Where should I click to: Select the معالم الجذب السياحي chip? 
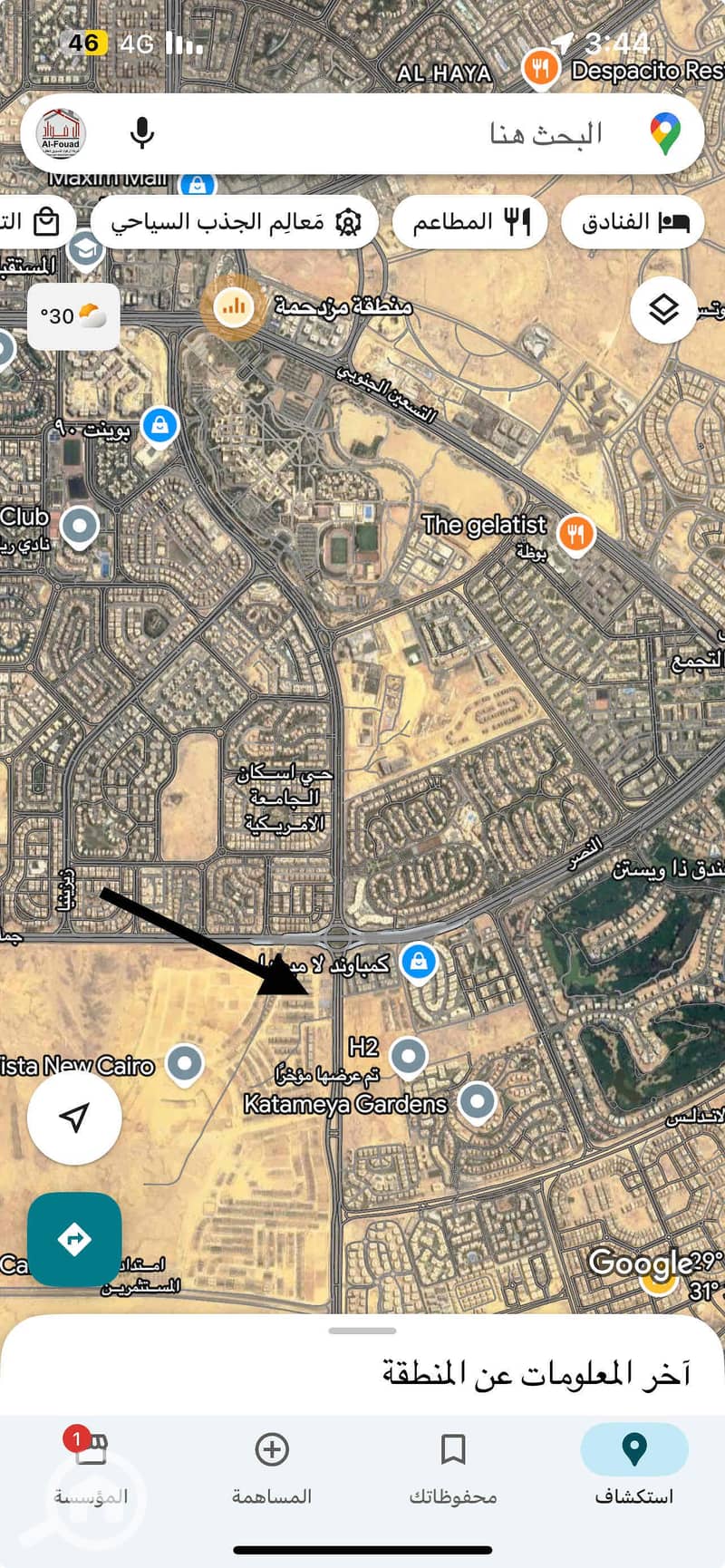pyautogui.click(x=234, y=222)
